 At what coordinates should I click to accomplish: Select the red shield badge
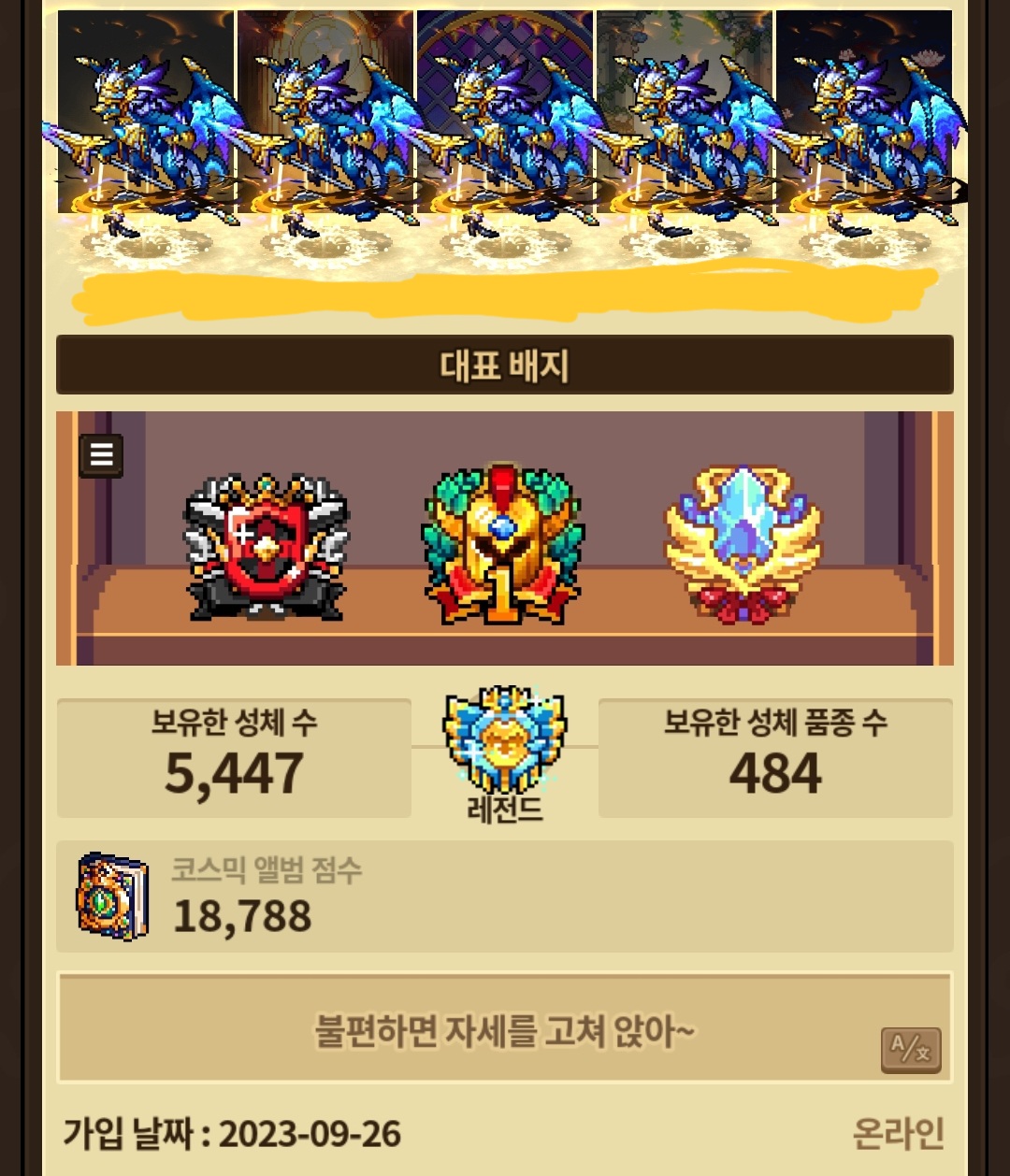[x=267, y=548]
